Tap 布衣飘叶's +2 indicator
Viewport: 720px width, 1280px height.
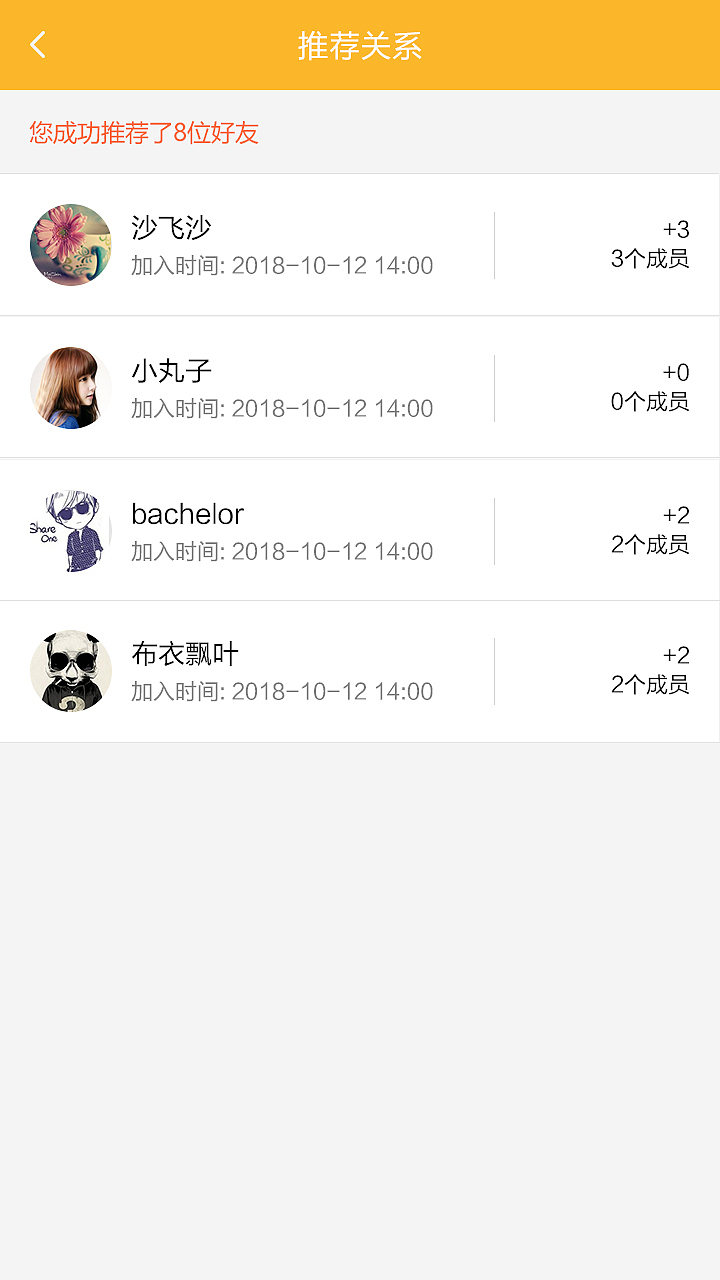click(676, 653)
